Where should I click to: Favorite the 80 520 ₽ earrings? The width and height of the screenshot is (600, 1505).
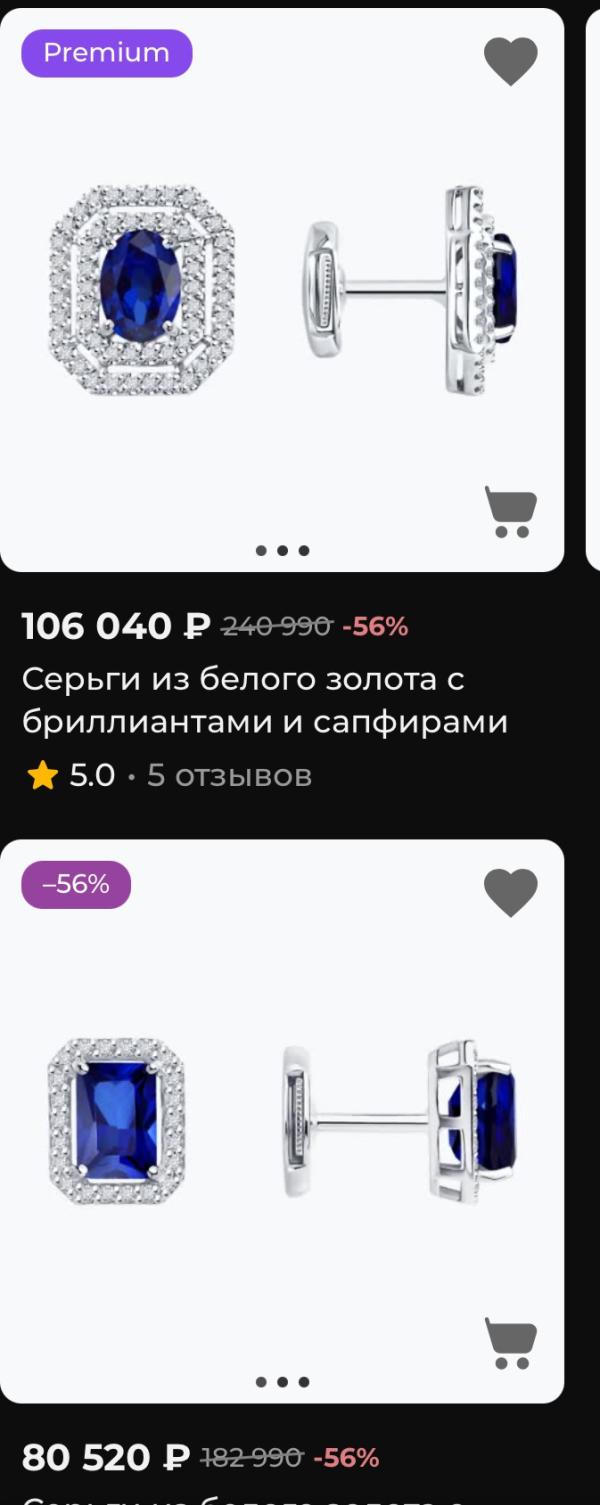coord(511,893)
